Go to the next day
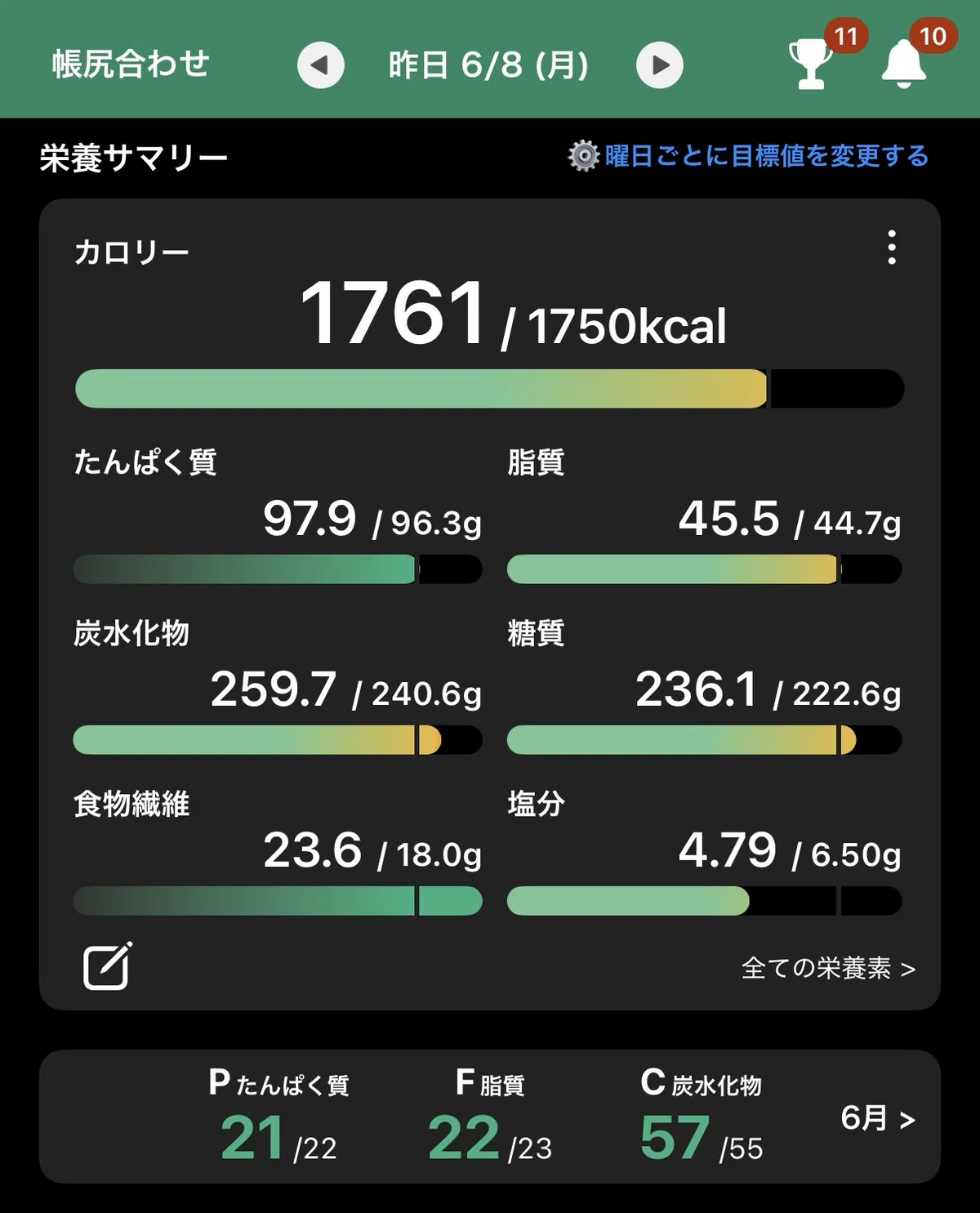This screenshot has width=980, height=1213. [x=660, y=65]
